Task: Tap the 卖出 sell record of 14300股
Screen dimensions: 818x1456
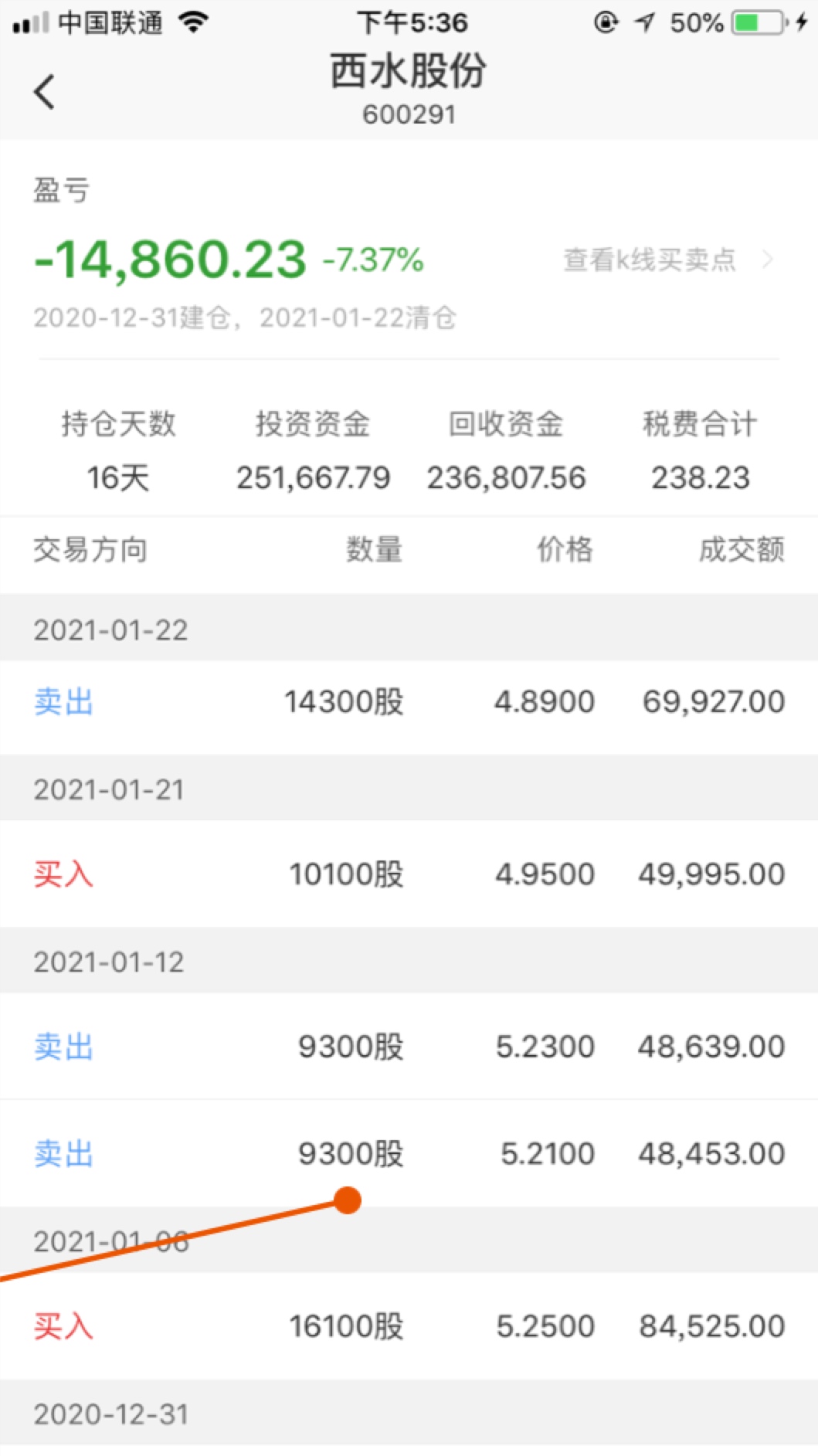Action: (409, 701)
